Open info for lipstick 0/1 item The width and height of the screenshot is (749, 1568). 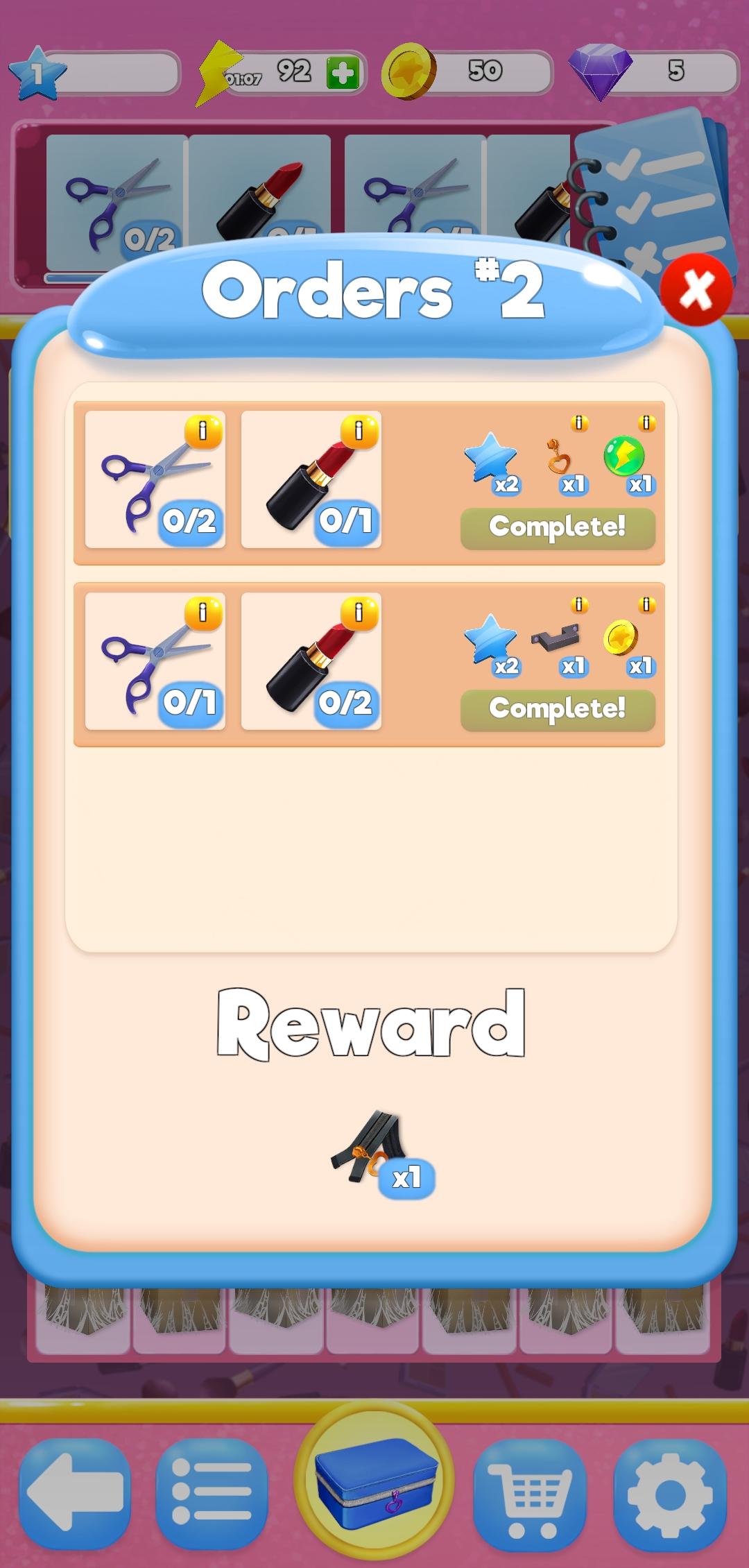pyautogui.click(x=359, y=432)
